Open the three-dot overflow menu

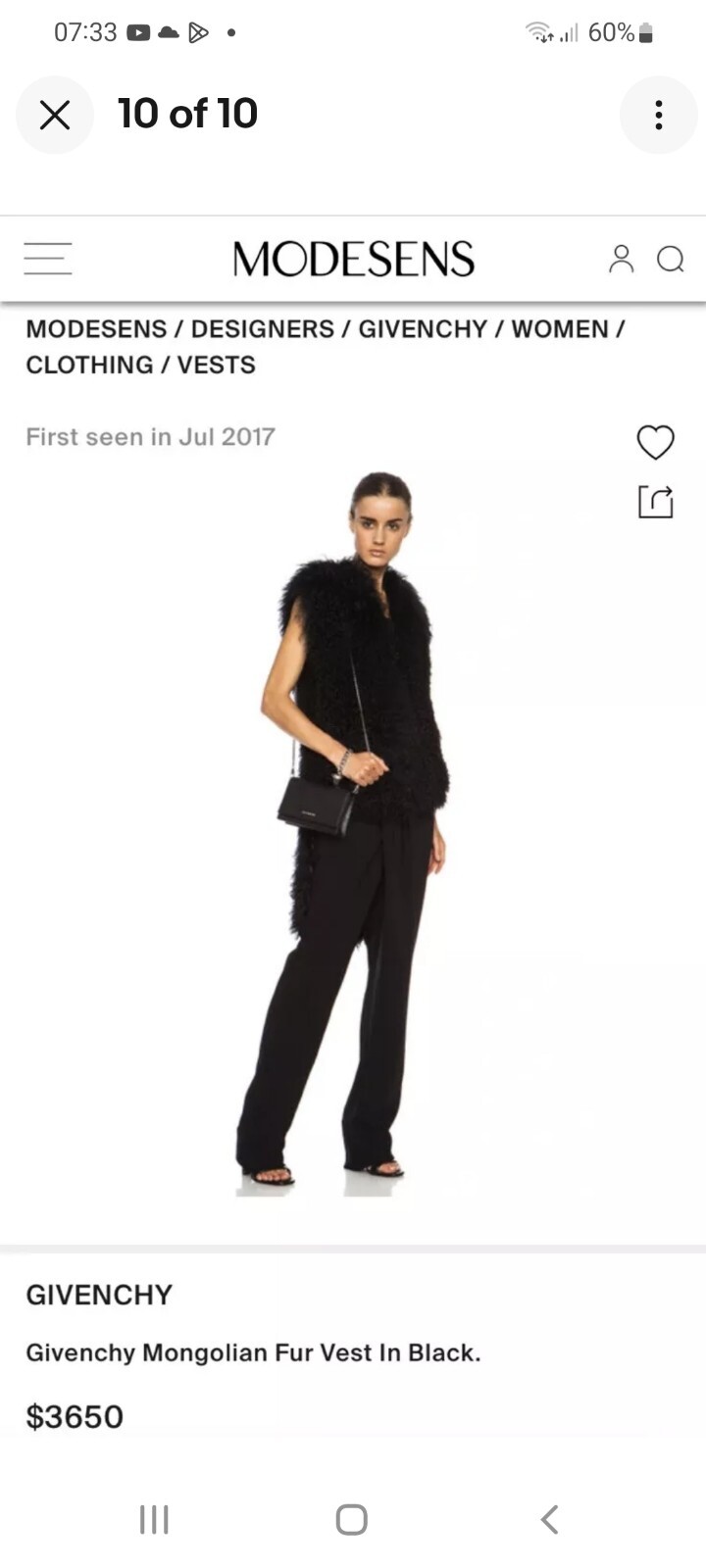pyautogui.click(x=658, y=115)
